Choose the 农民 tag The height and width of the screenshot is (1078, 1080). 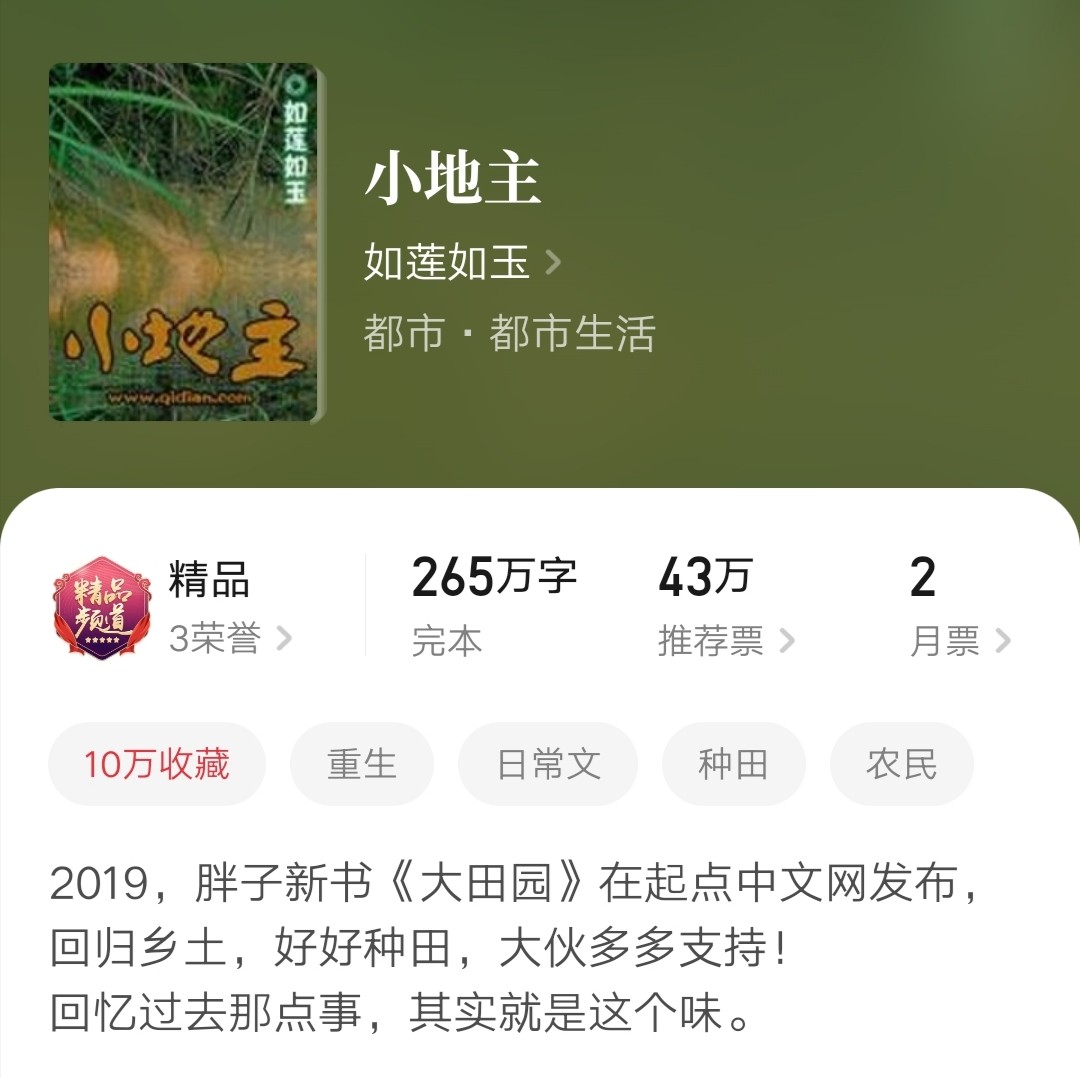pyautogui.click(x=901, y=764)
